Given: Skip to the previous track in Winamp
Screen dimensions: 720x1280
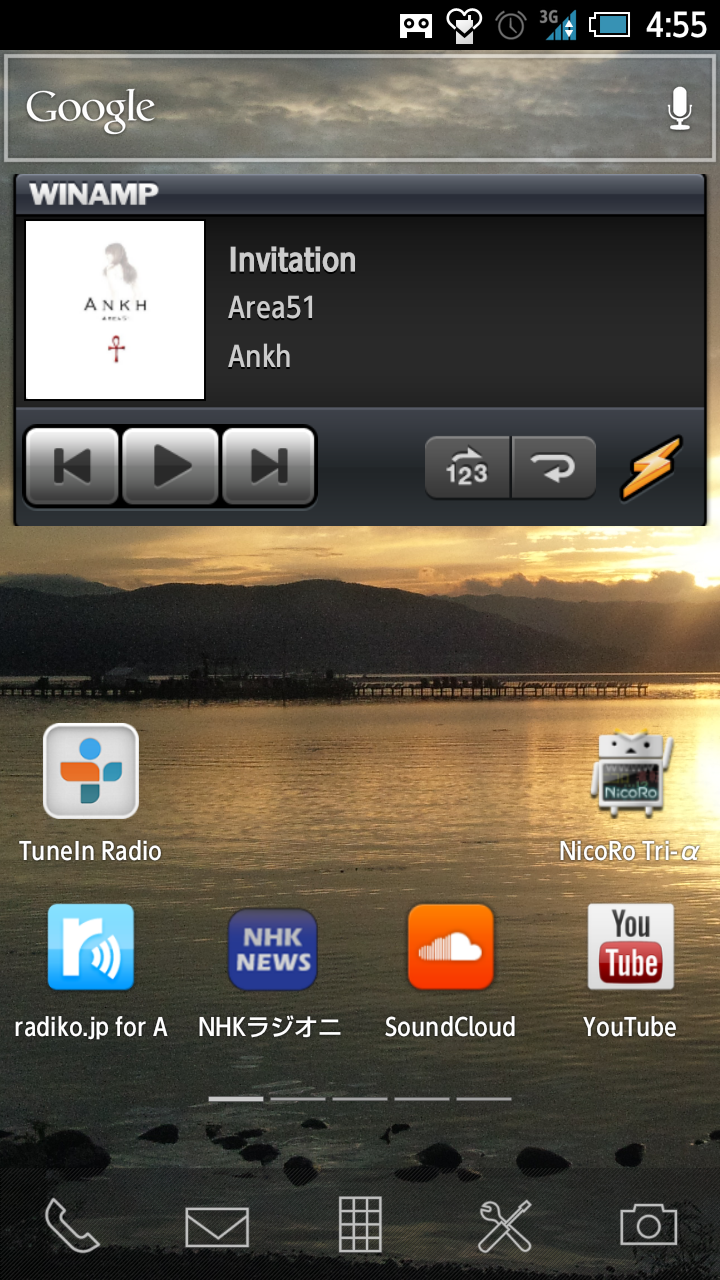Looking at the screenshot, I should tap(71, 466).
